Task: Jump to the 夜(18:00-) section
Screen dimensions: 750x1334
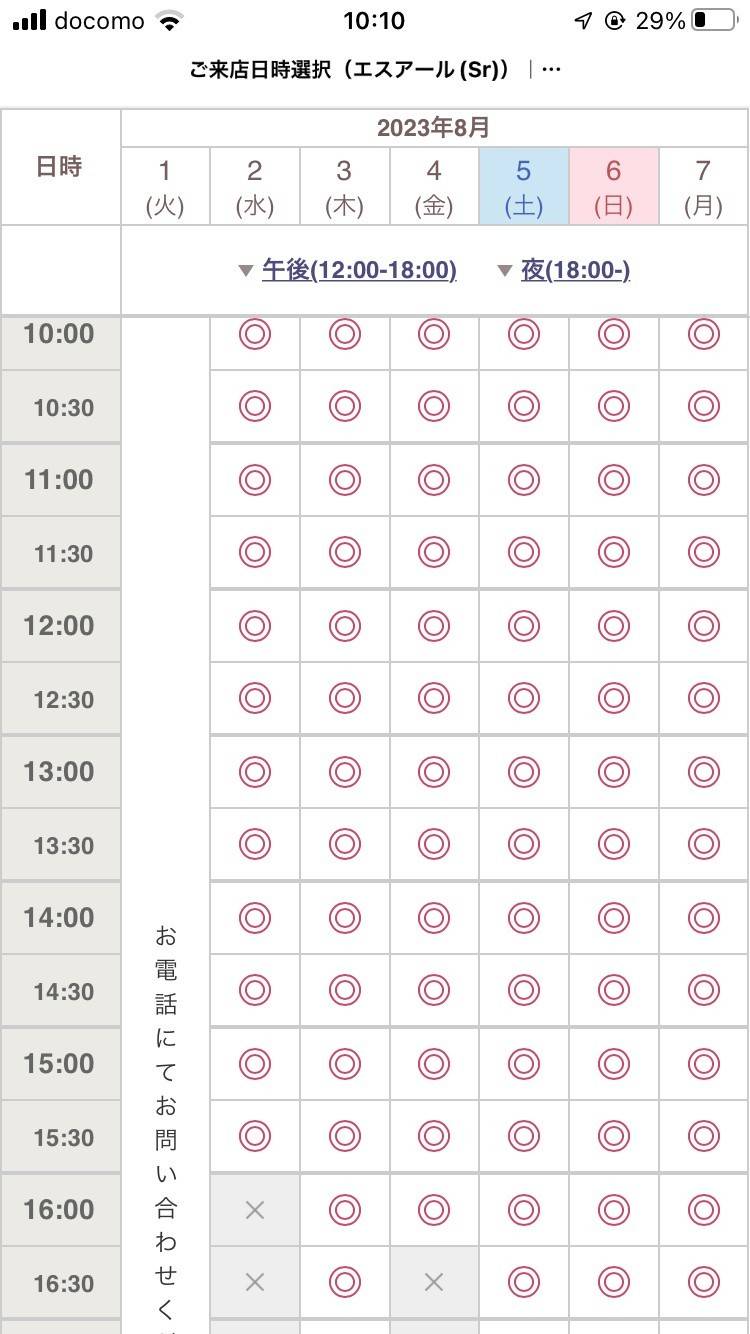Action: click(575, 270)
